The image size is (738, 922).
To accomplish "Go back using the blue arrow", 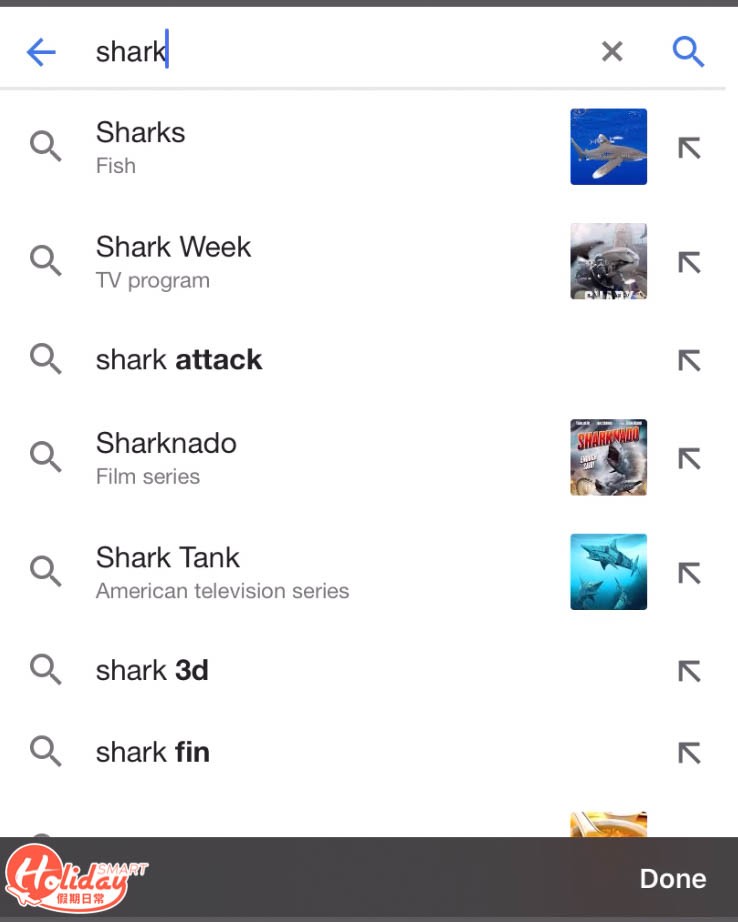I will (x=41, y=52).
